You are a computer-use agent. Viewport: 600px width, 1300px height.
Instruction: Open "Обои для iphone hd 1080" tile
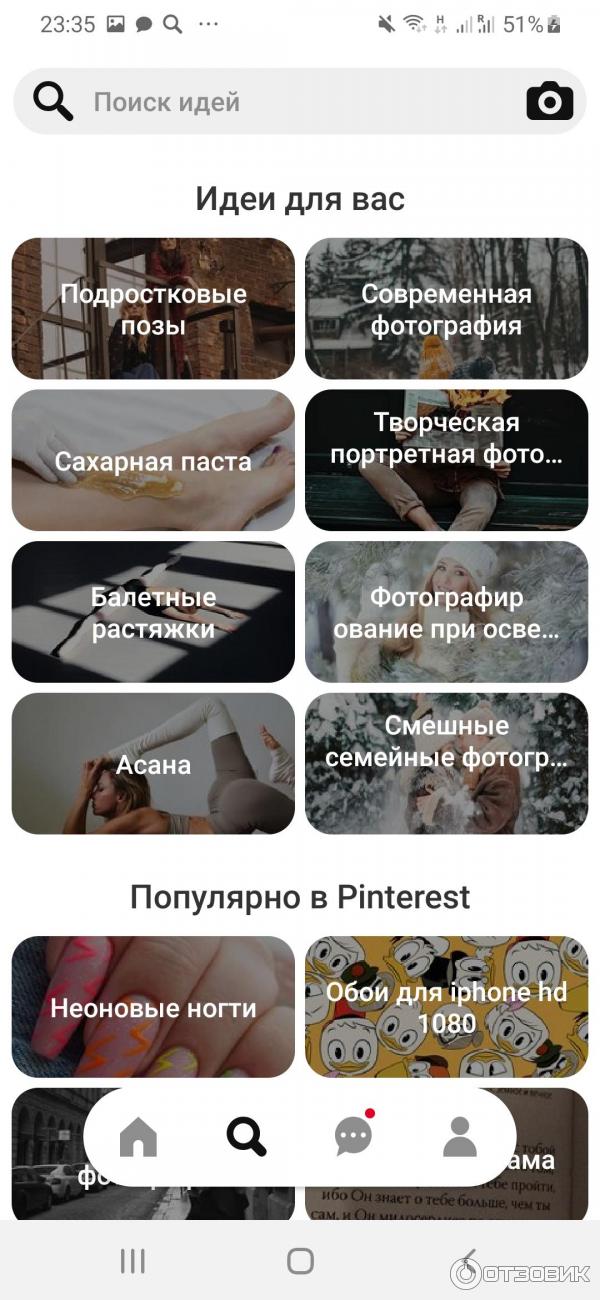coord(446,1008)
